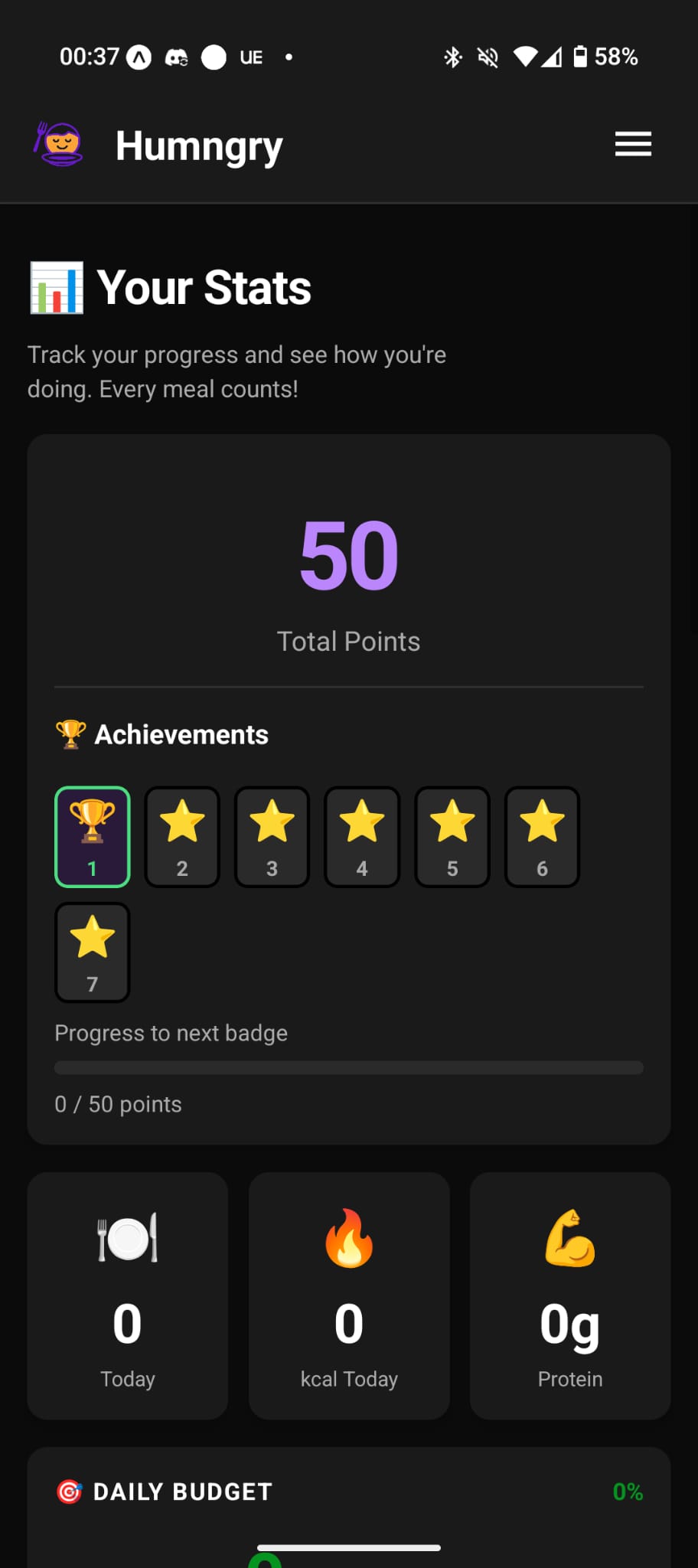
Task: Open the hamburger navigation menu
Action: (x=633, y=145)
